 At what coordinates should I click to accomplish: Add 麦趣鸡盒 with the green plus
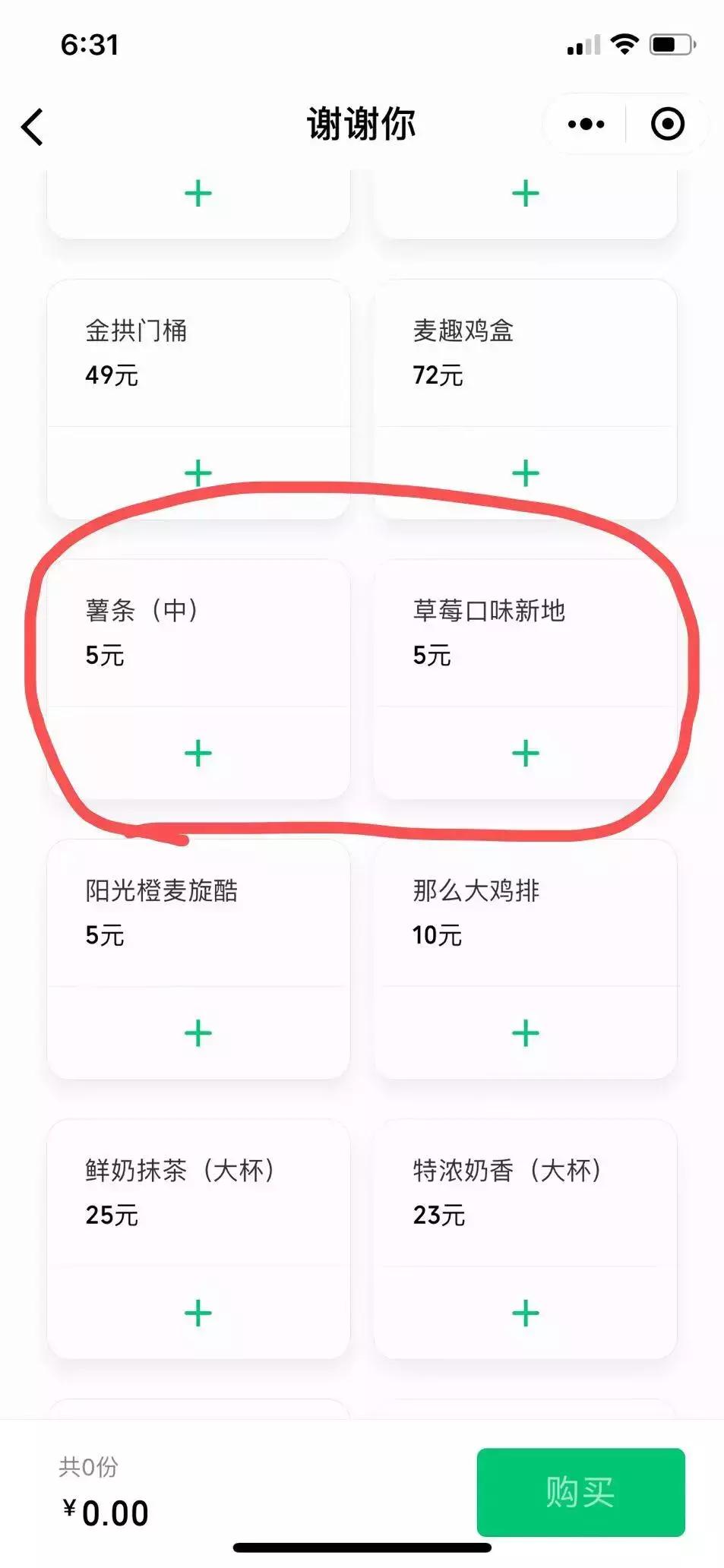point(523,472)
